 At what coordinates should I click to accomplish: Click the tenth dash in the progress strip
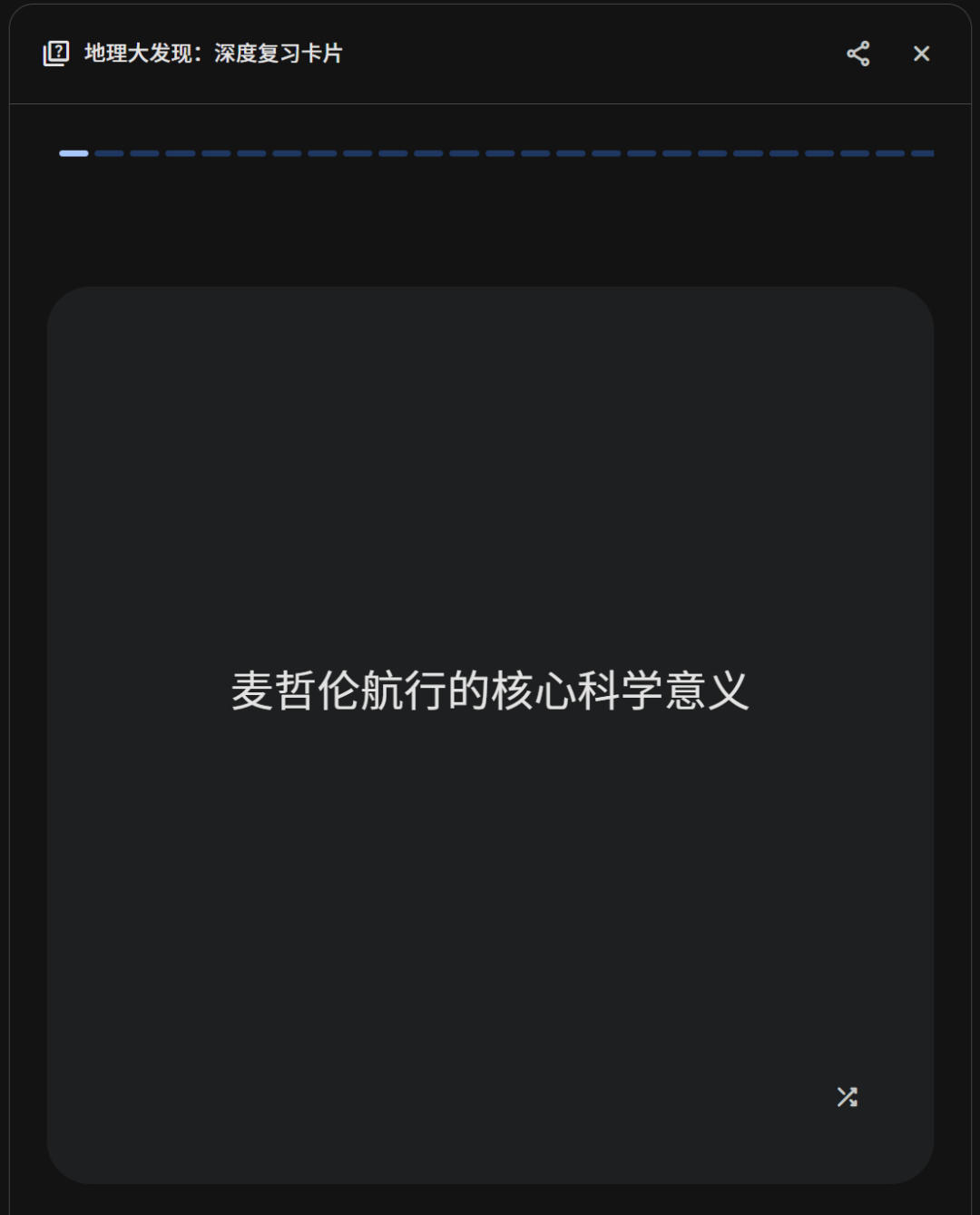392,153
